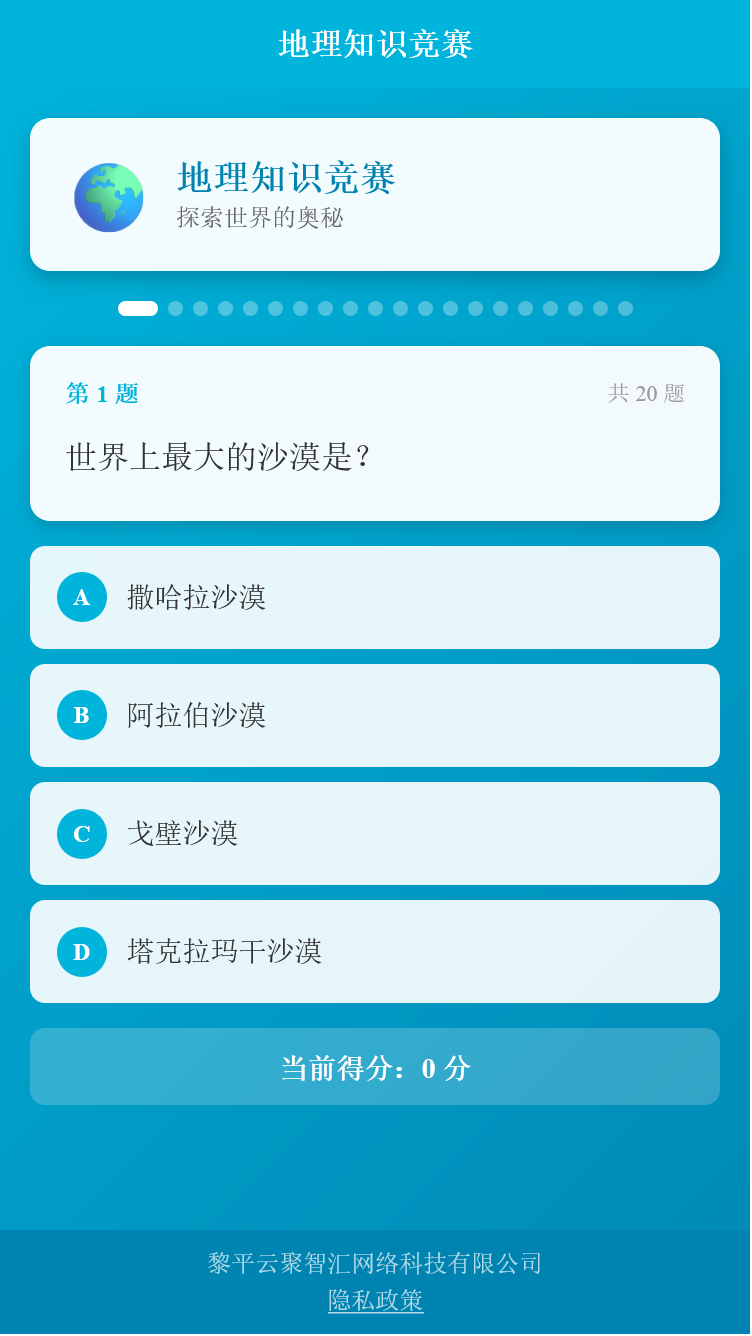The height and width of the screenshot is (1336, 752).
Task: Expand the question card showing 世界上最大的沙漠是？
Action: [x=375, y=433]
